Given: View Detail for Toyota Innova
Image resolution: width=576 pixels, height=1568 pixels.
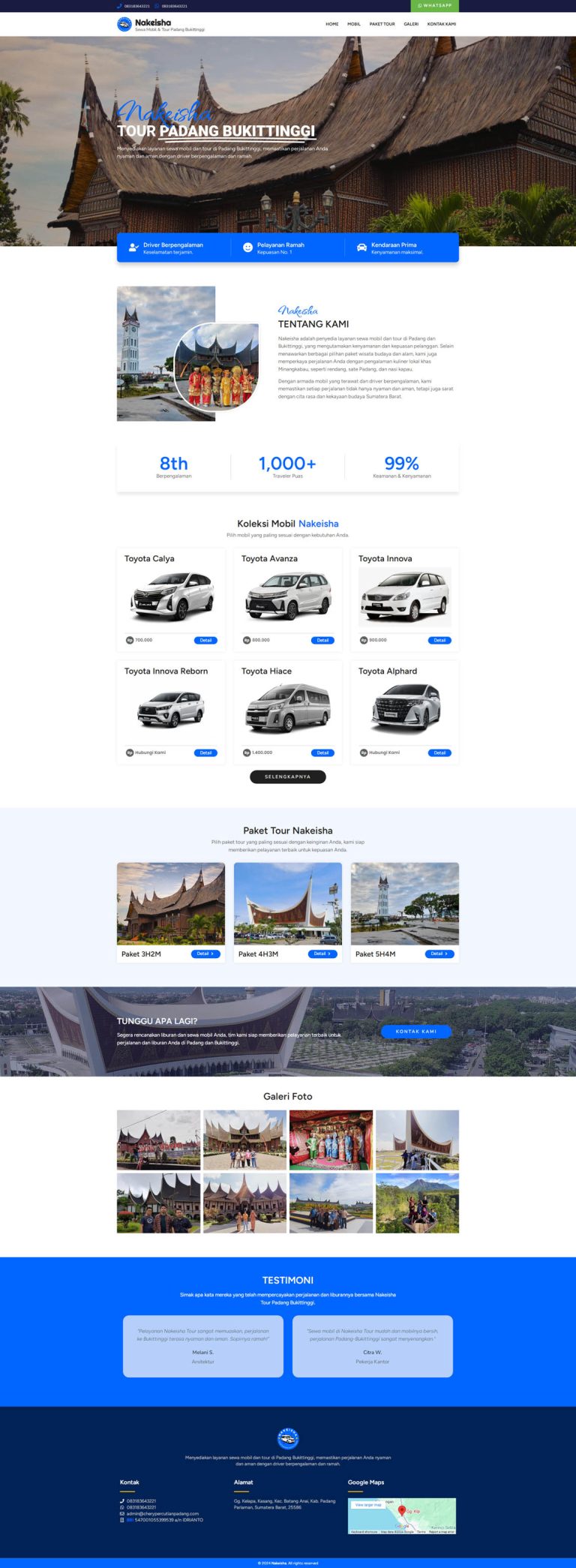Looking at the screenshot, I should click(x=439, y=640).
